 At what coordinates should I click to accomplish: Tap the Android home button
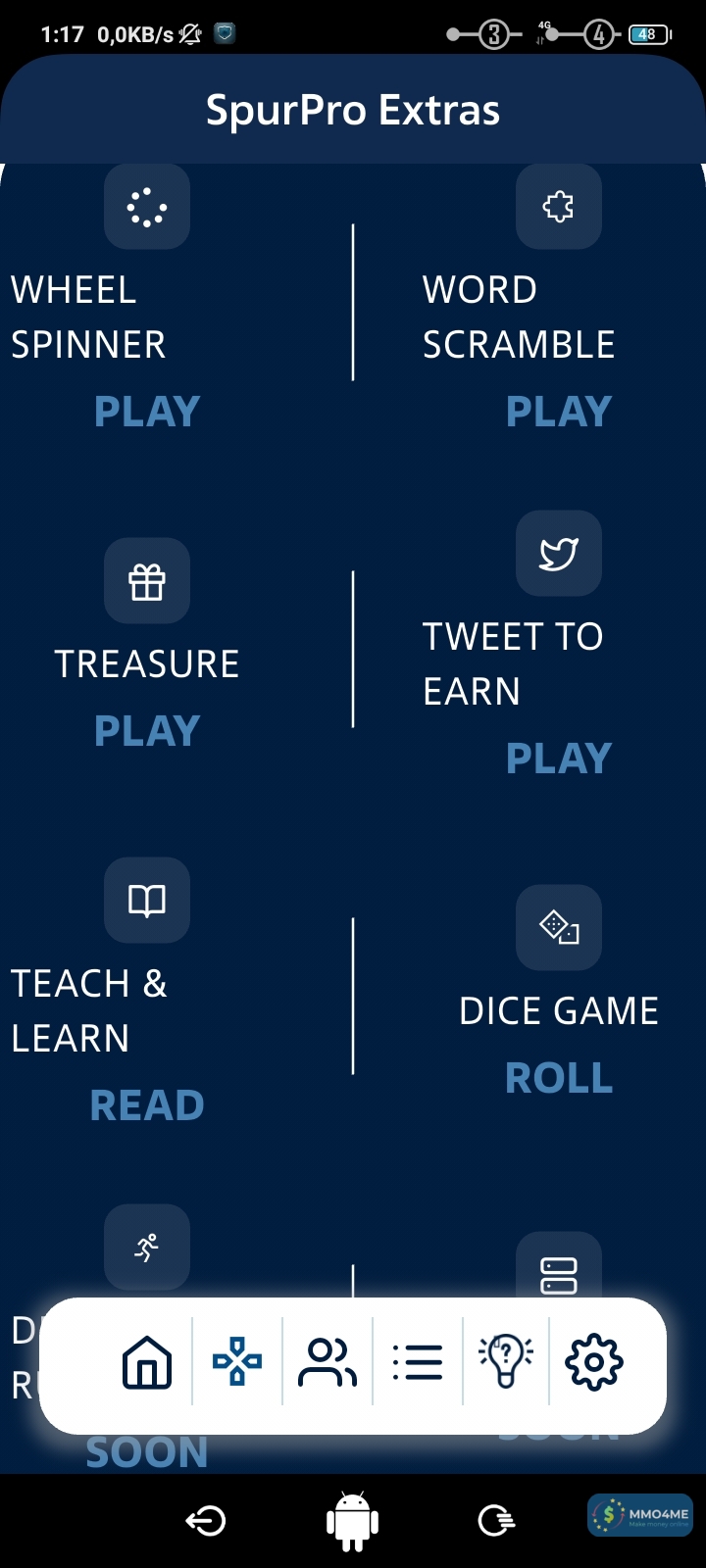click(353, 1521)
